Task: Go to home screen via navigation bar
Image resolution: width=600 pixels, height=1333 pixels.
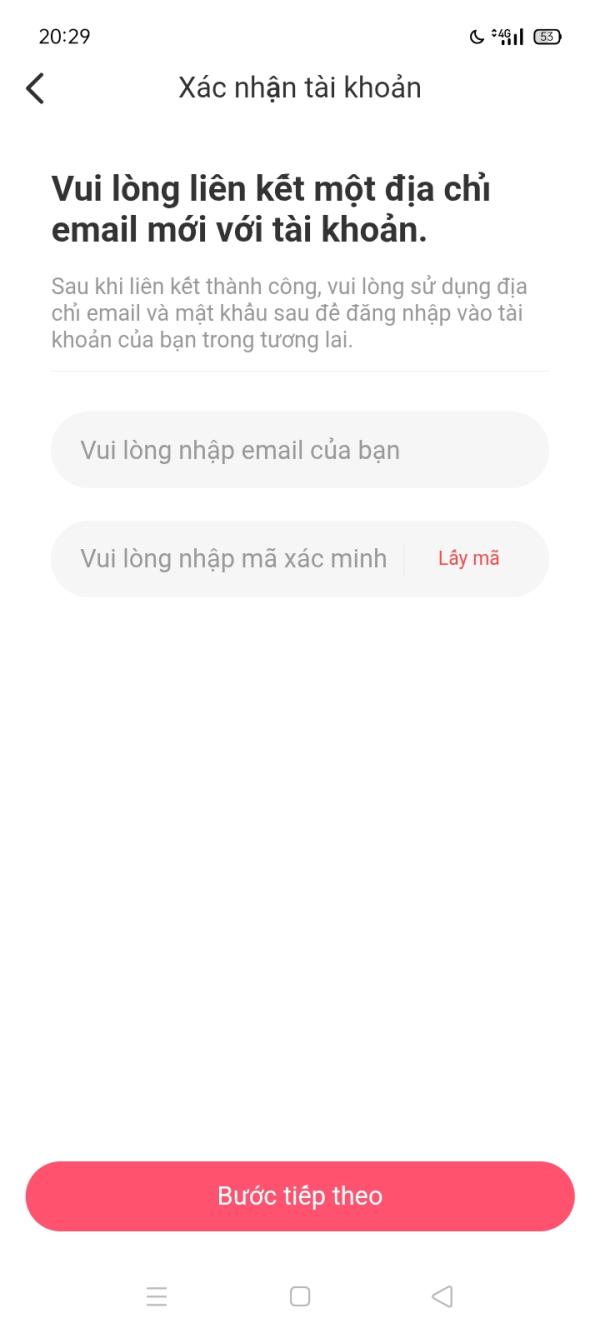Action: 300,1297
